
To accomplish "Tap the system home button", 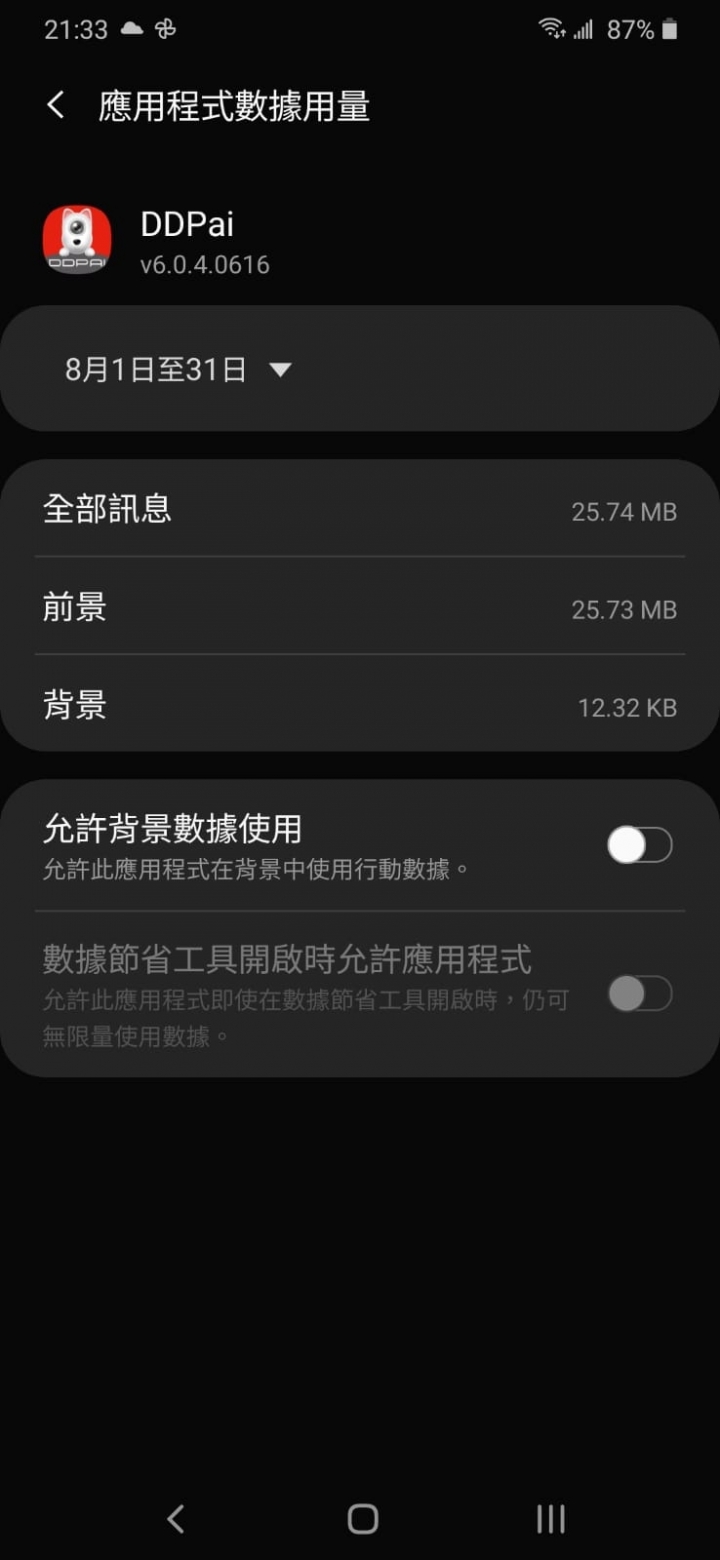I will pyautogui.click(x=362, y=1519).
